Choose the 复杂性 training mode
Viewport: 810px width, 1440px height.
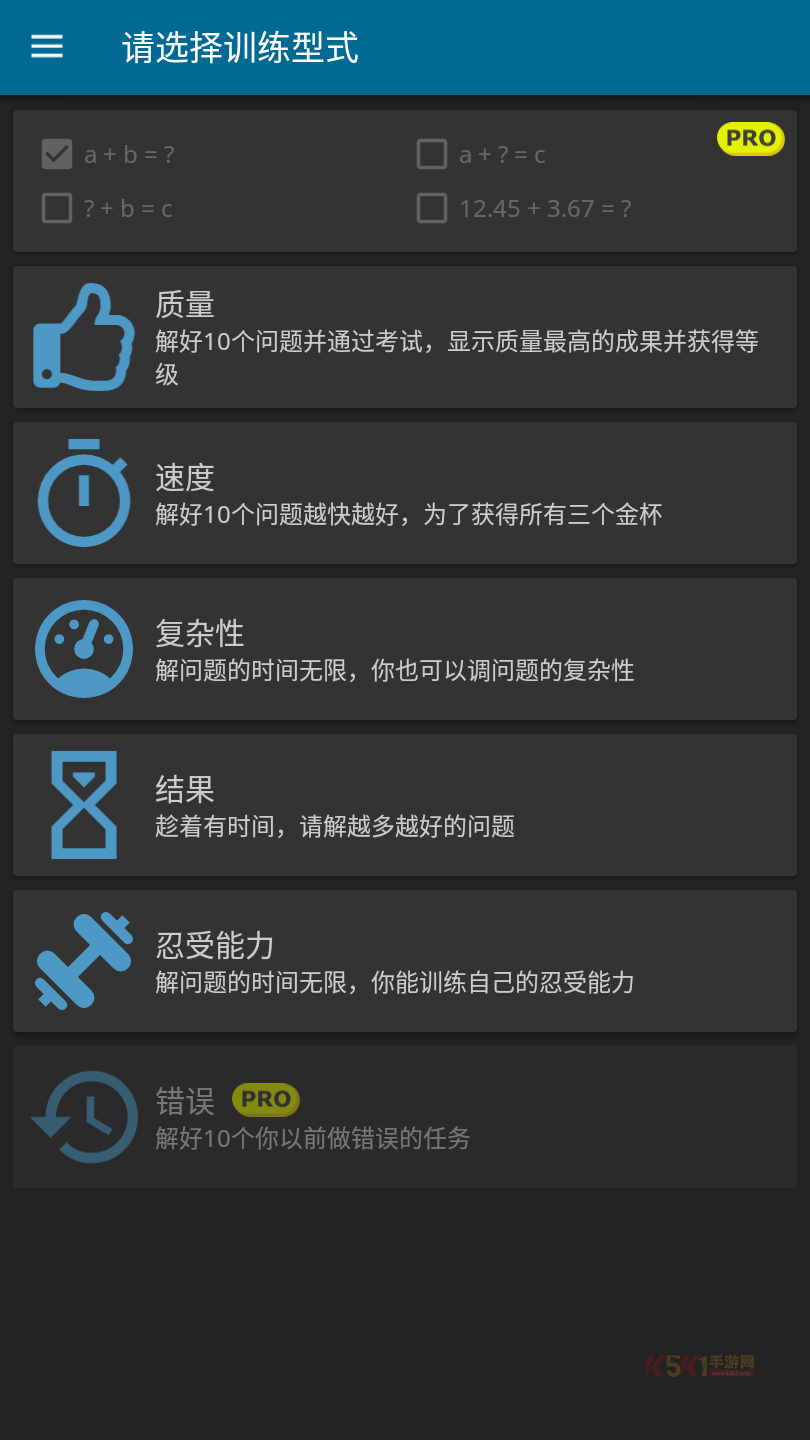[x=404, y=649]
